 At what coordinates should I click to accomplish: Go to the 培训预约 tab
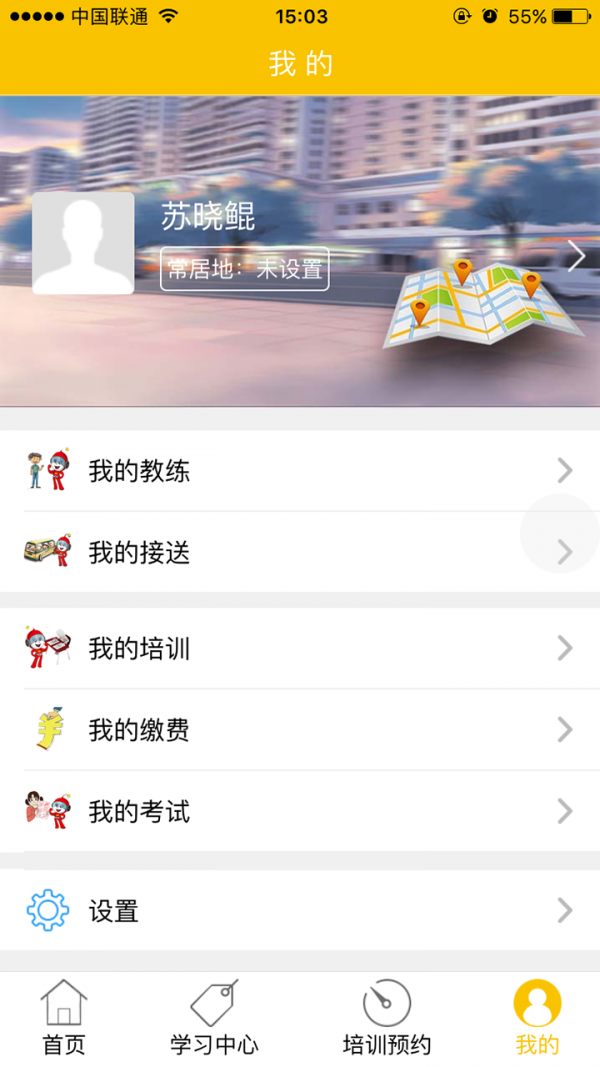click(x=387, y=1018)
